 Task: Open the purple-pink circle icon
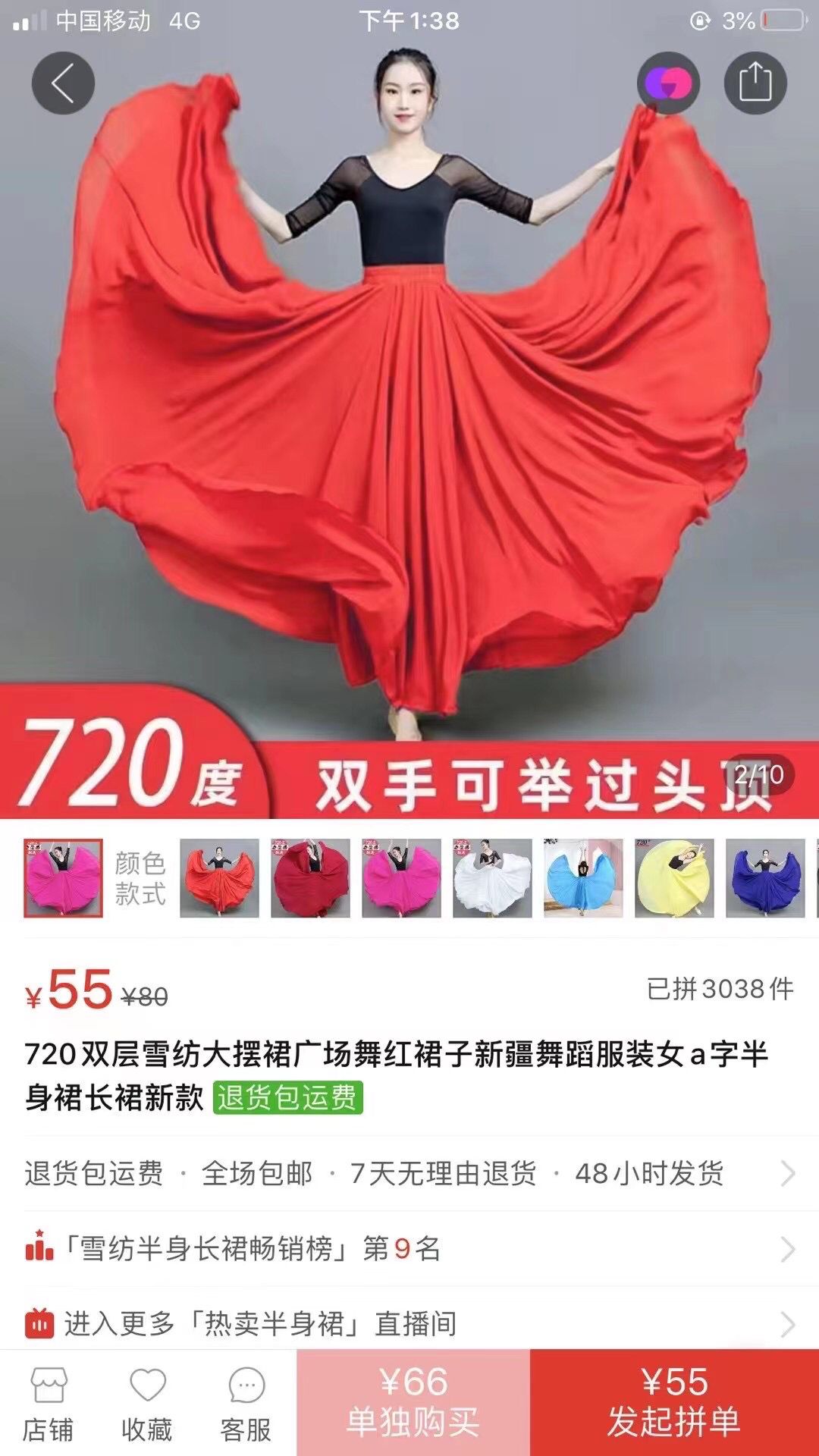[x=668, y=83]
